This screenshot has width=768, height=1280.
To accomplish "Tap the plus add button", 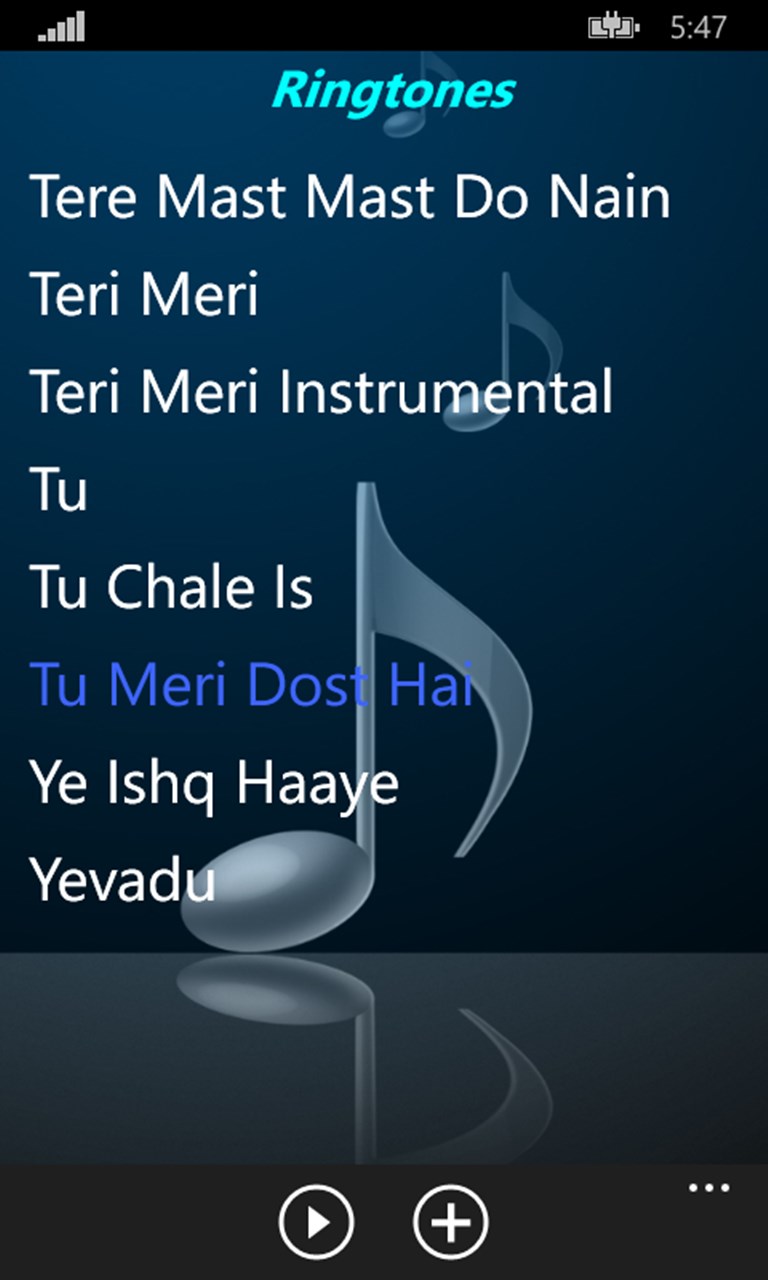I will [x=450, y=1222].
